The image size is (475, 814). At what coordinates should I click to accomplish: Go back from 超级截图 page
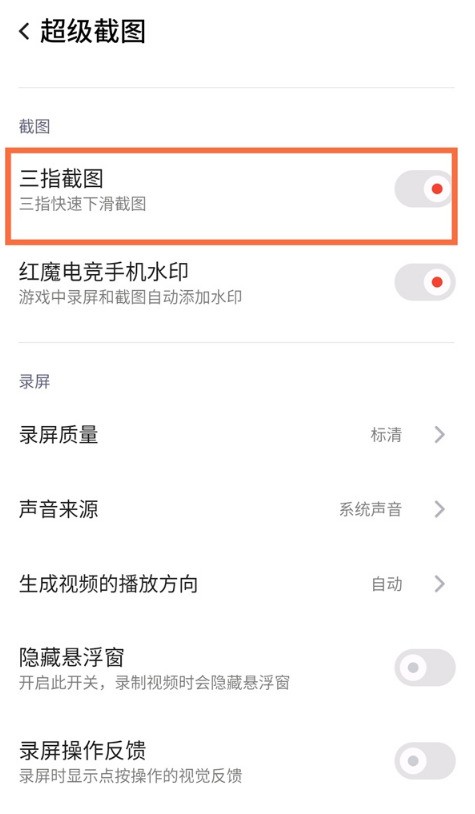24,31
